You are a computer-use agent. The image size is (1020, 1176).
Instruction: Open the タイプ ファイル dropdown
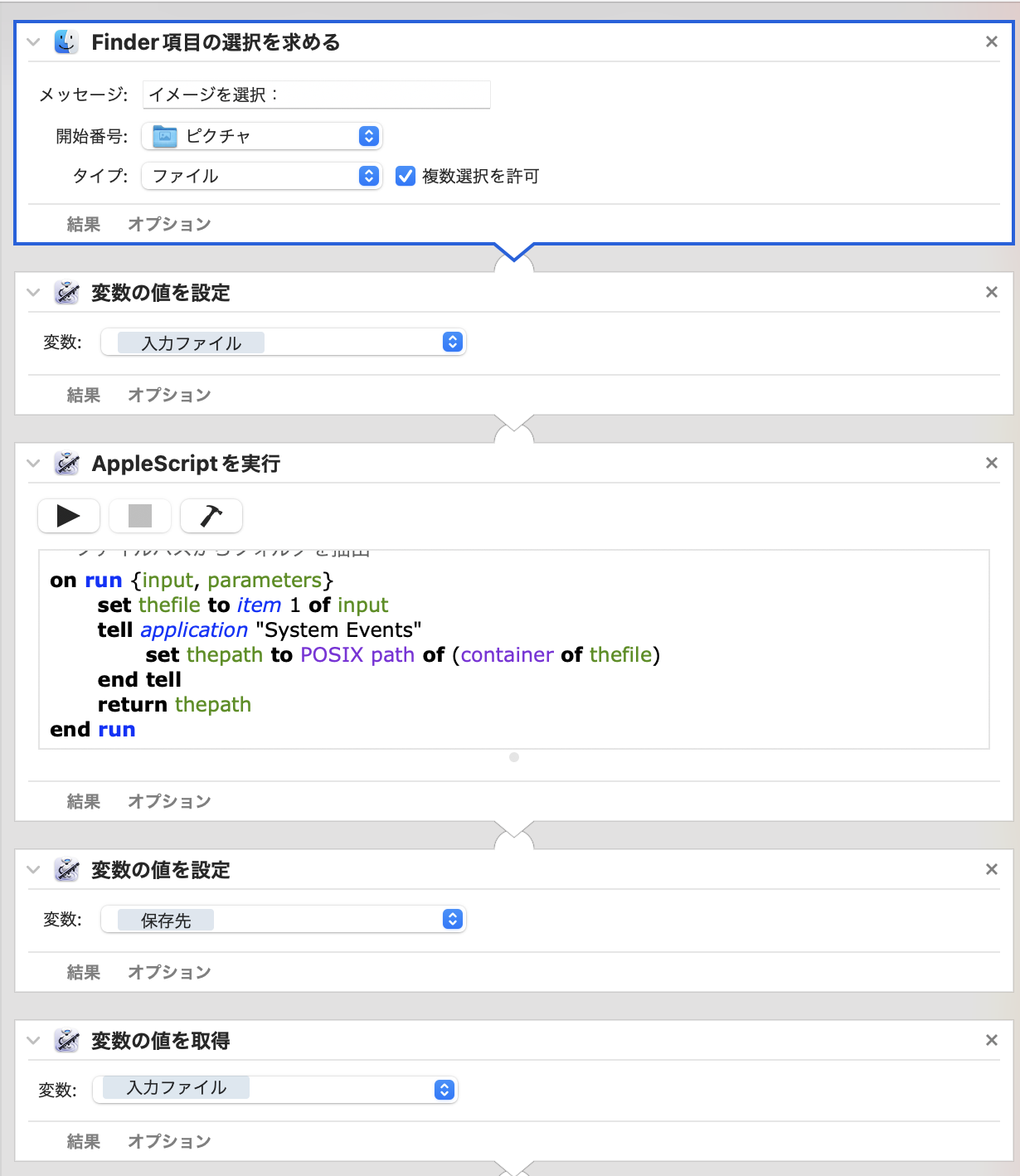[261, 176]
